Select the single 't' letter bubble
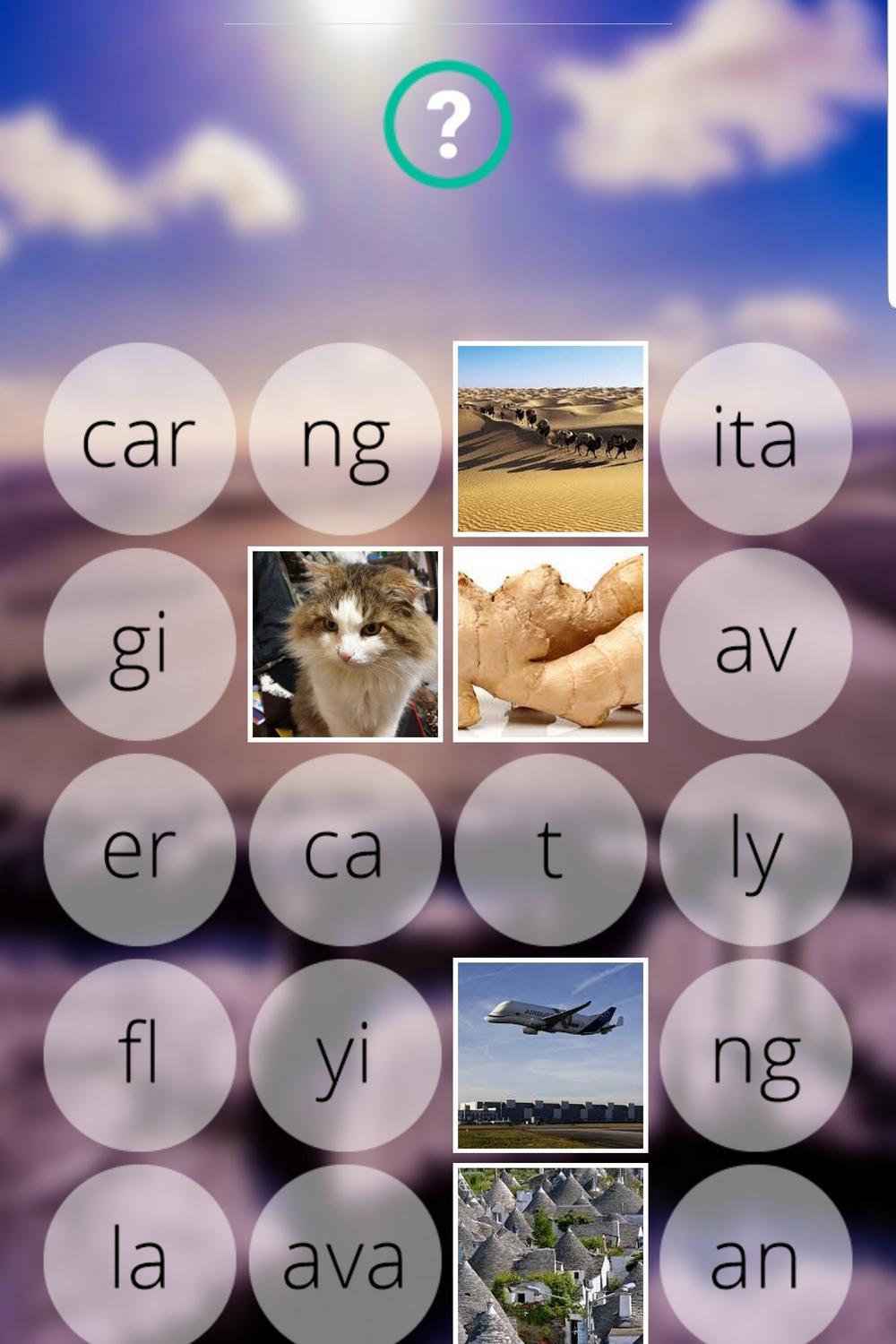The width and height of the screenshot is (896, 1344). coord(550,849)
